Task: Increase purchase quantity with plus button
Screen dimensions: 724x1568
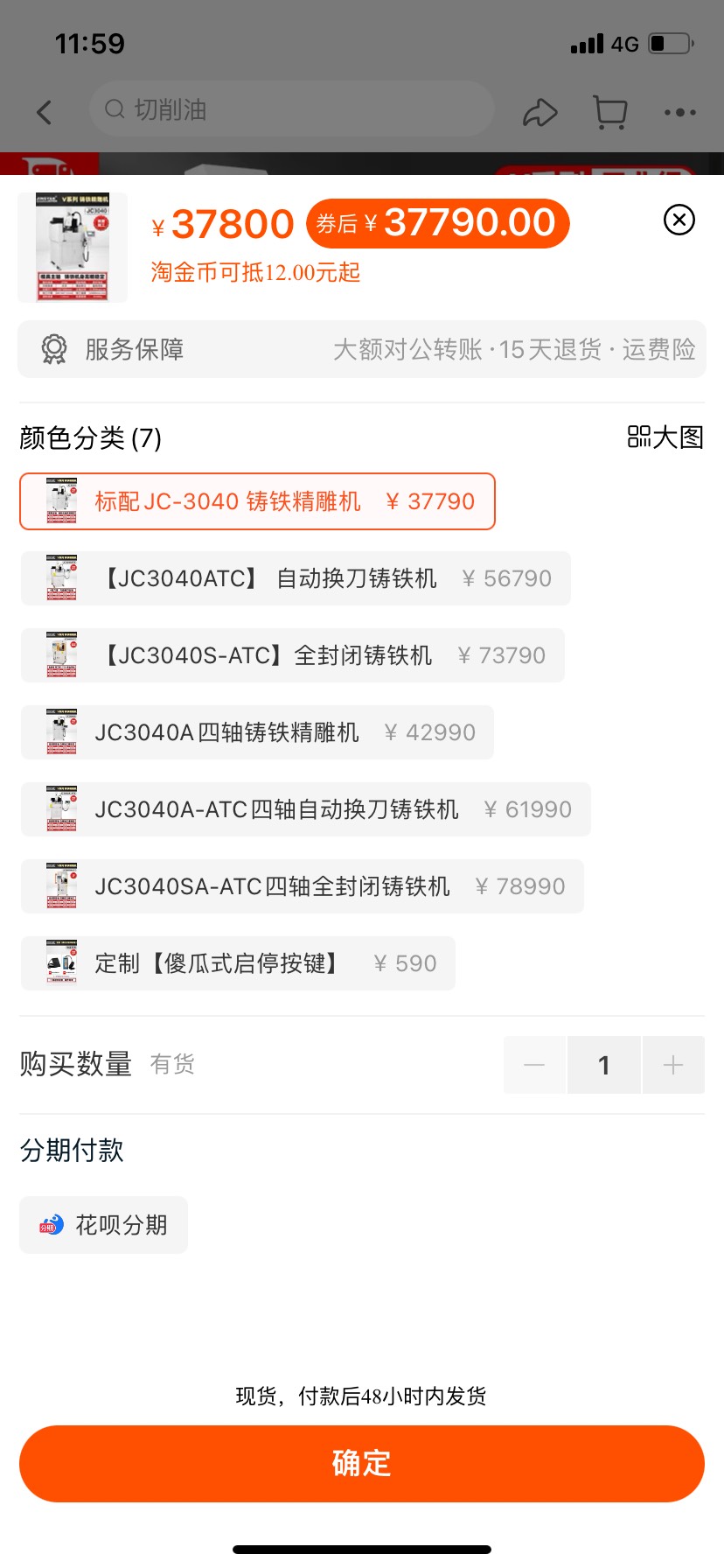Action: coord(673,1065)
